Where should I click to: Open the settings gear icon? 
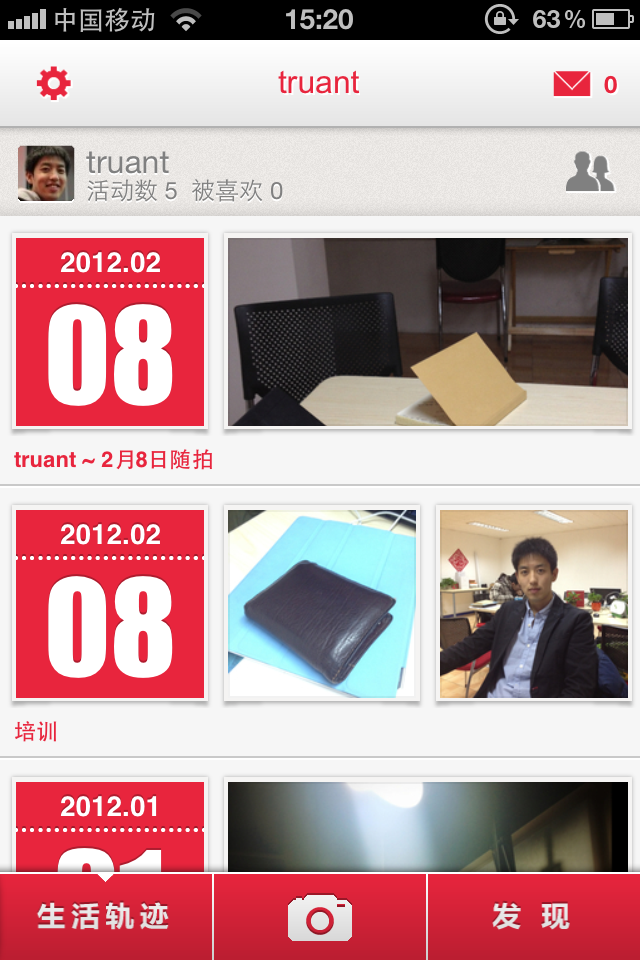tap(54, 83)
